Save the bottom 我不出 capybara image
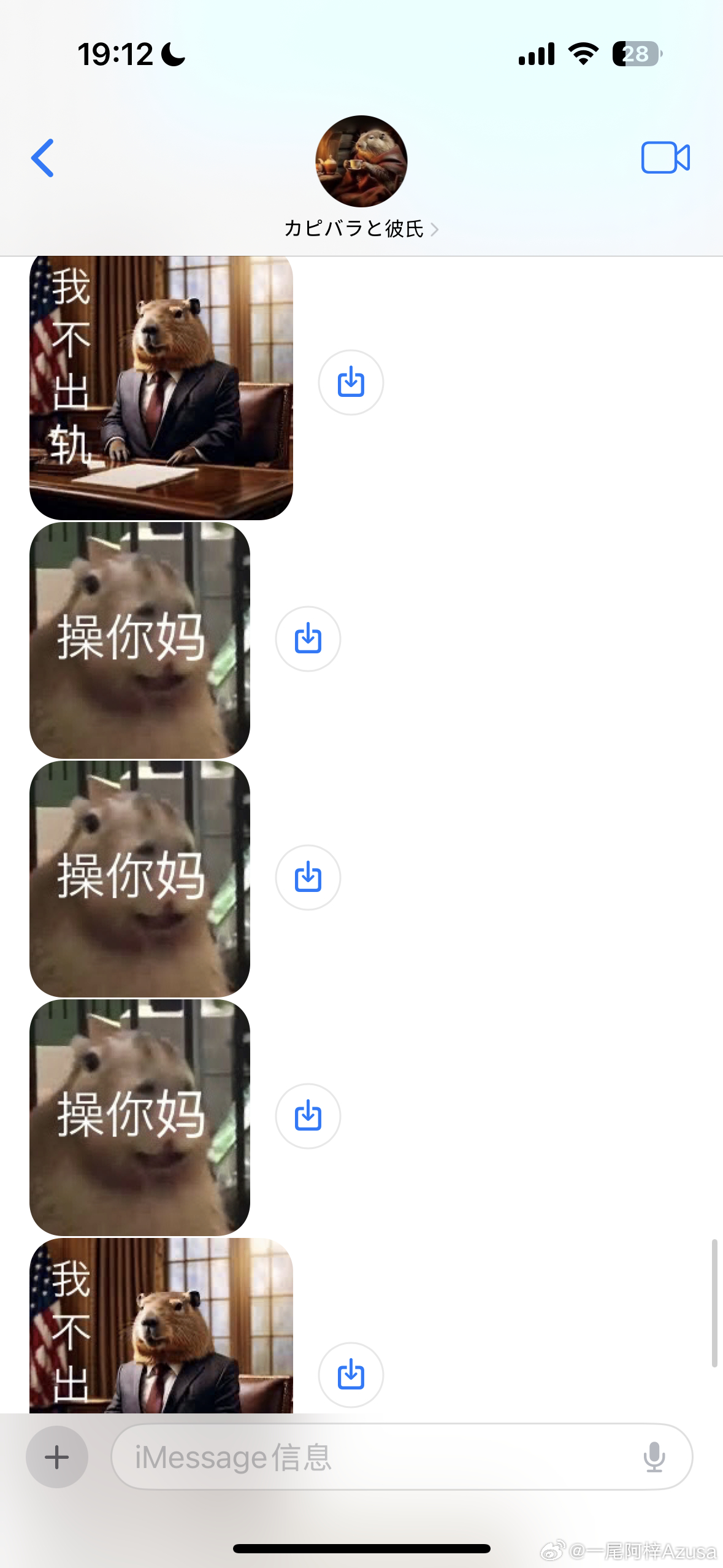Screen dimensions: 723x1568 (x=351, y=1375)
